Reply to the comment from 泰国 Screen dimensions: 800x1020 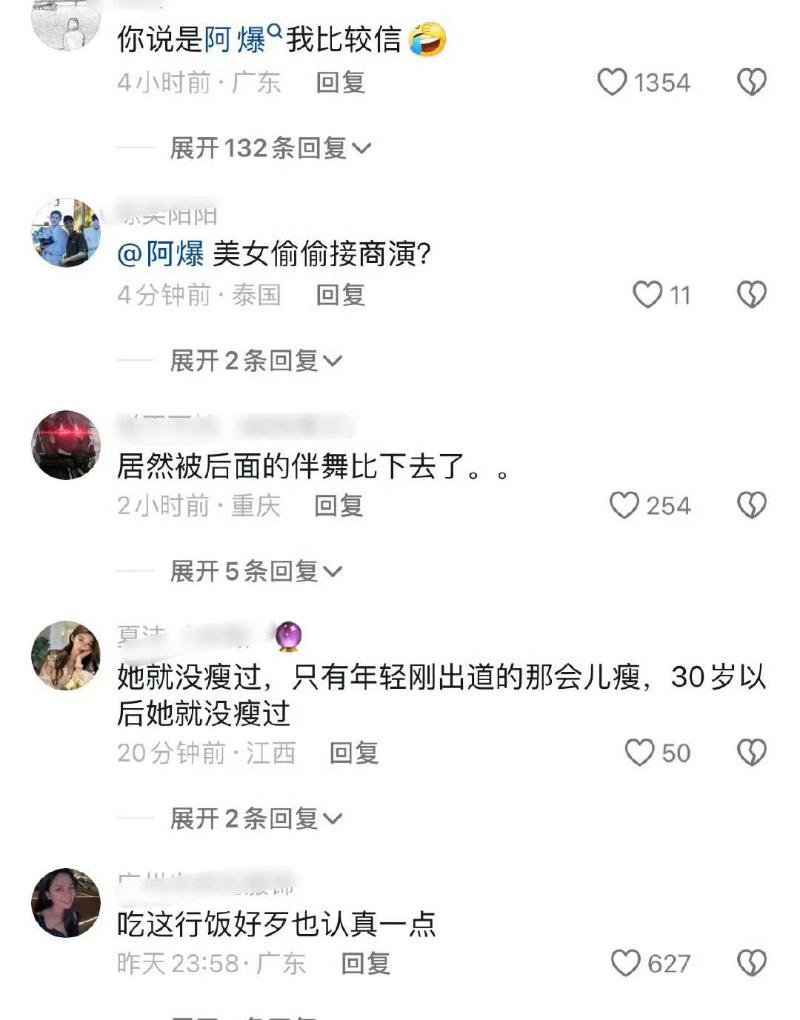[340, 295]
